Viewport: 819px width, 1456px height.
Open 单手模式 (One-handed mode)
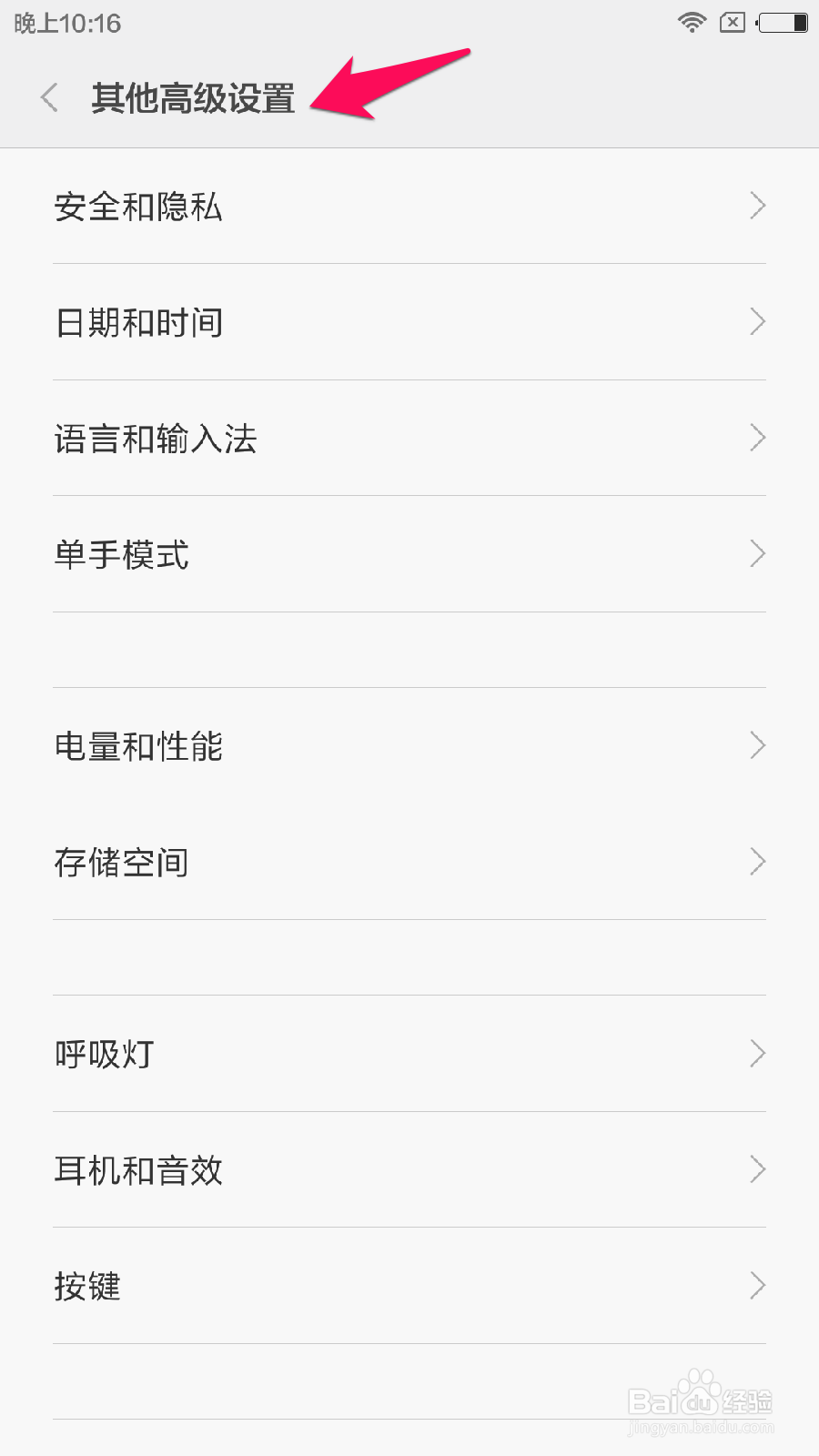(121, 555)
